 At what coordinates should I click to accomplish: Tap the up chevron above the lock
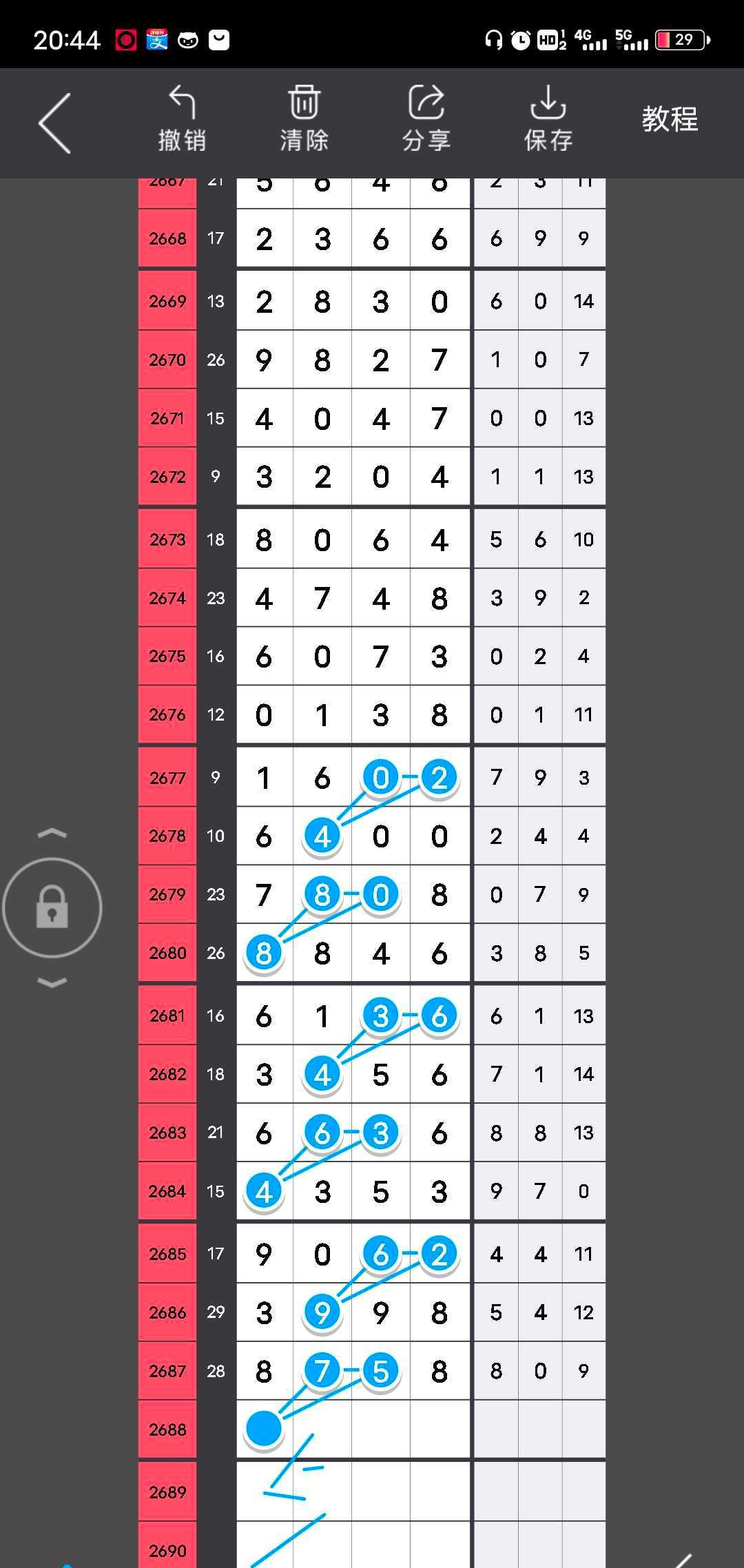52,834
